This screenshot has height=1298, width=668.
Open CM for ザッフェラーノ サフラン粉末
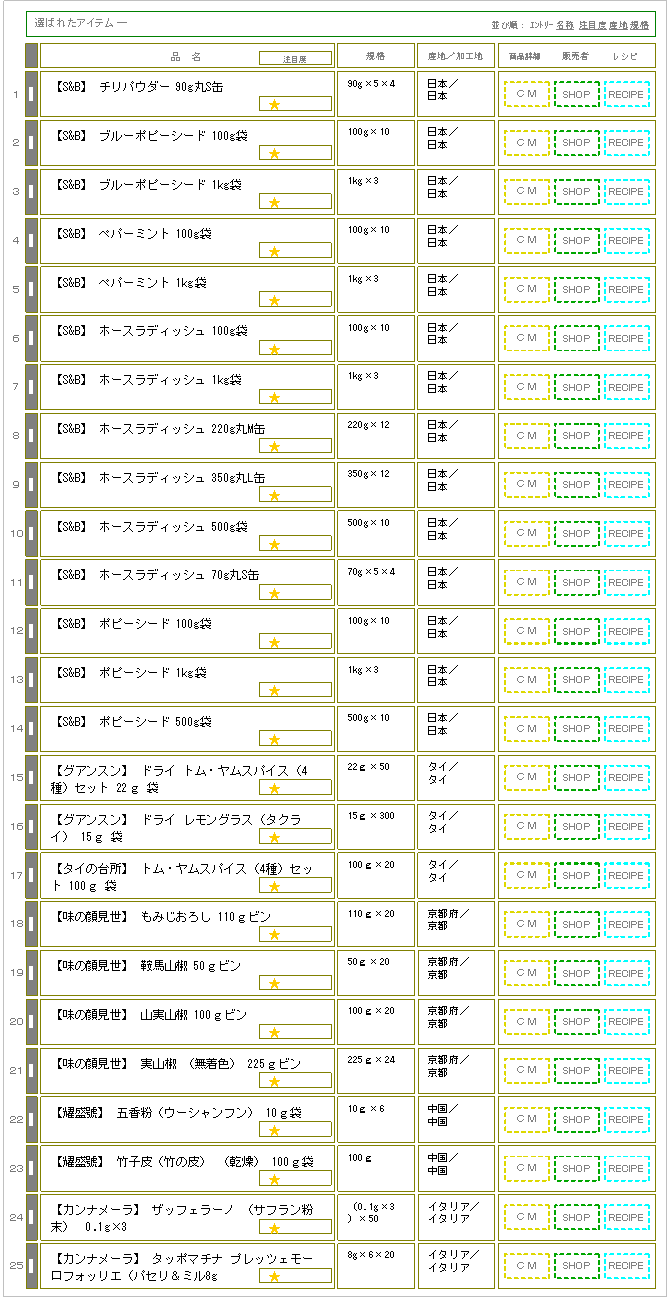pyautogui.click(x=526, y=1217)
